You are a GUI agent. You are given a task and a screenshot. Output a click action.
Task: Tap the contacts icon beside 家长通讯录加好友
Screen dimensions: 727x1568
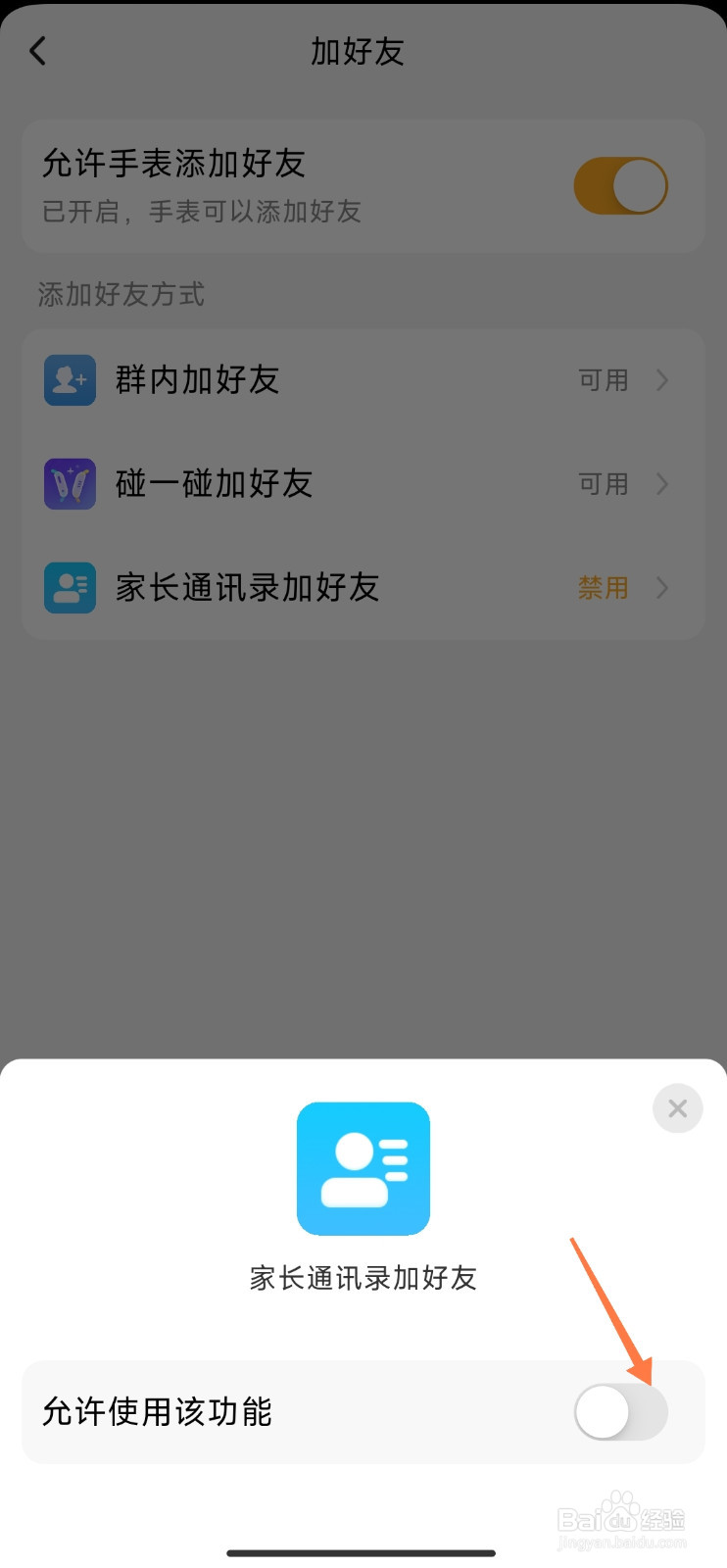(x=69, y=587)
